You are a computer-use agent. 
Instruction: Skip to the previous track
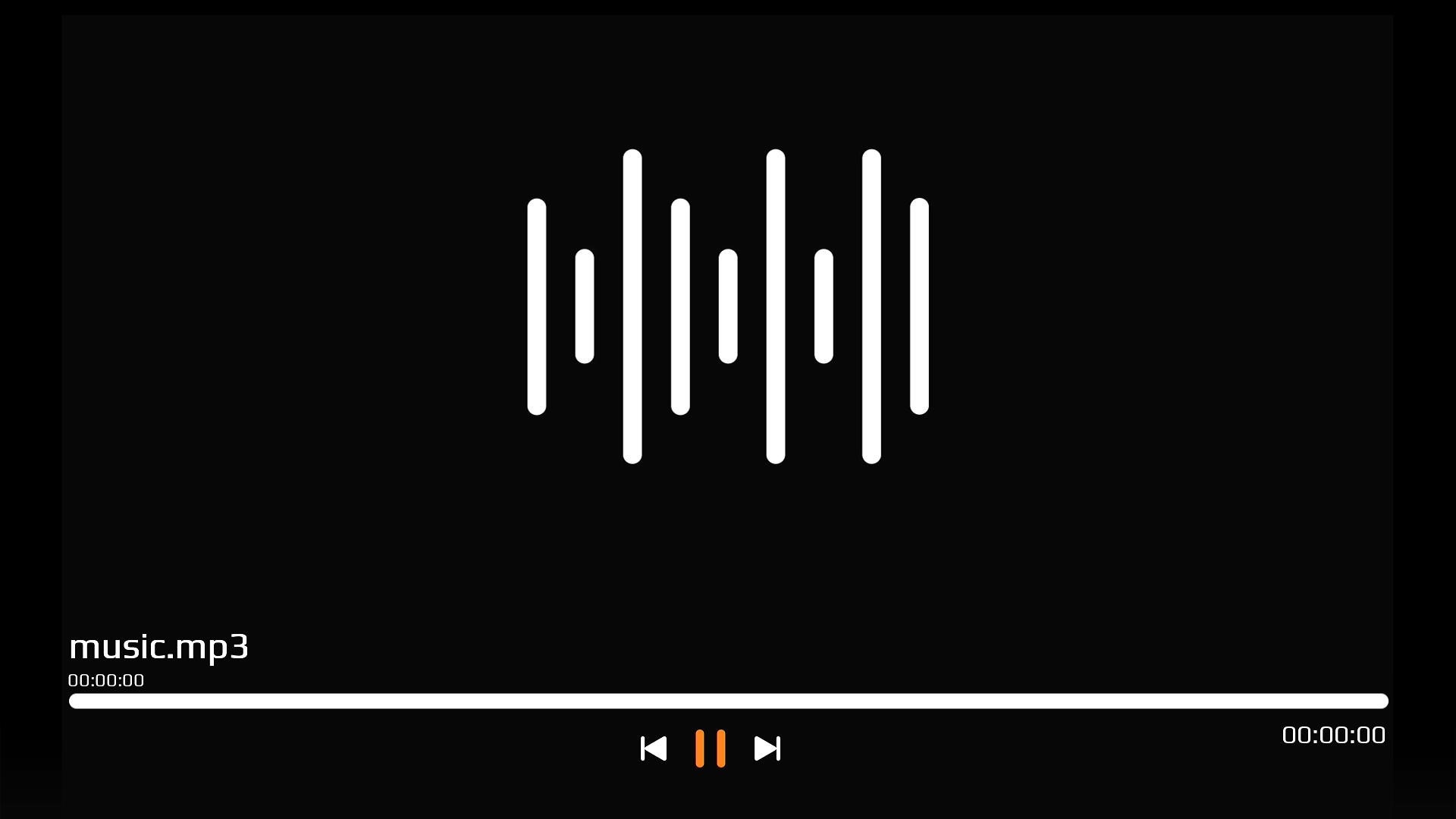[x=654, y=748]
